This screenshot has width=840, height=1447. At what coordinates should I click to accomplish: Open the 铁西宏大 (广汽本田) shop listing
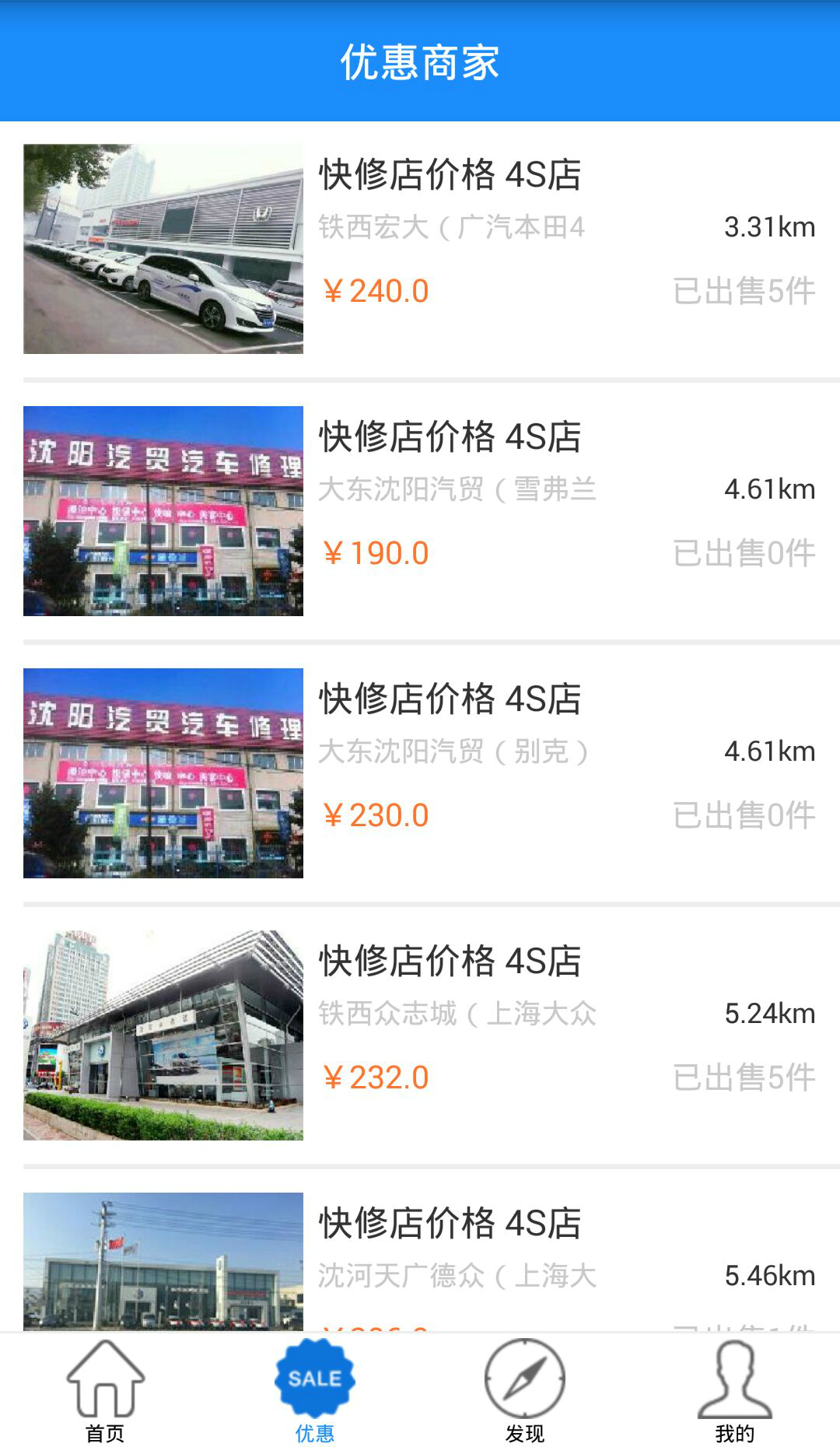(x=420, y=249)
